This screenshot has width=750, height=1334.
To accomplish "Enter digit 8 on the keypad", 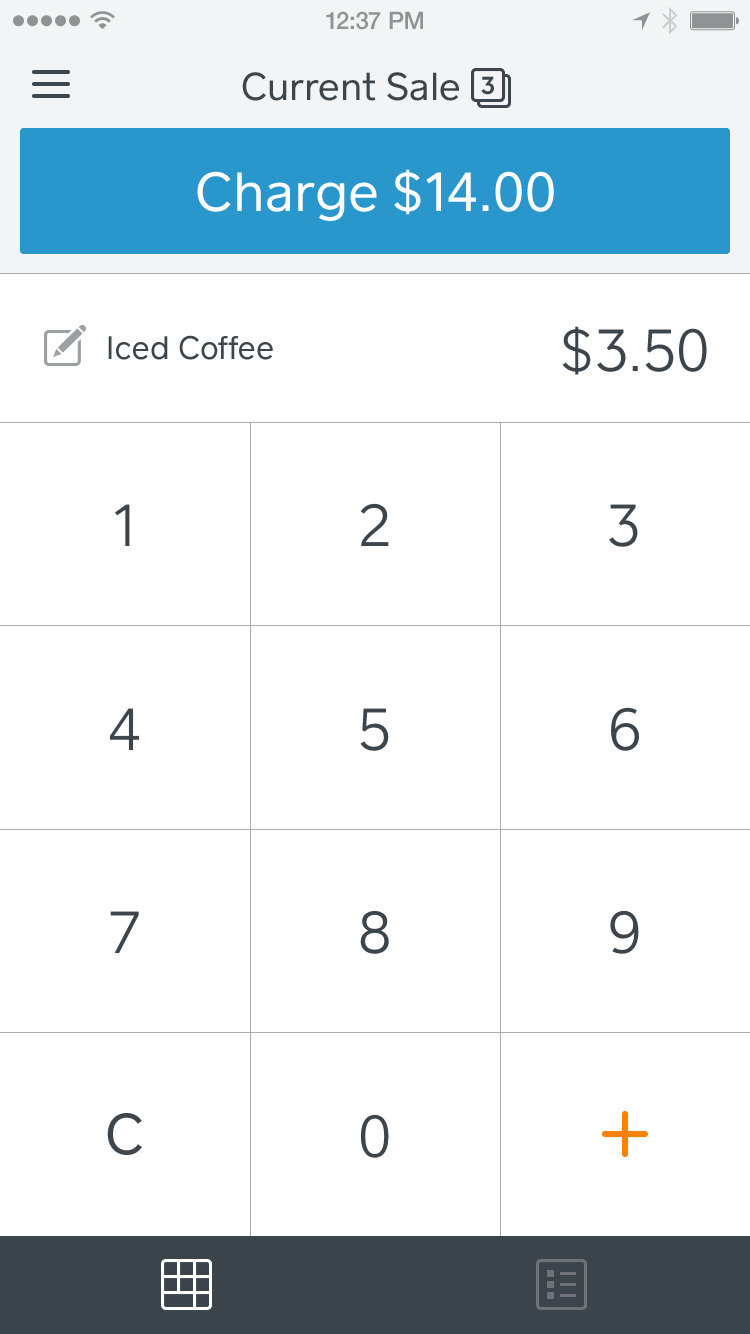I will tap(375, 931).
